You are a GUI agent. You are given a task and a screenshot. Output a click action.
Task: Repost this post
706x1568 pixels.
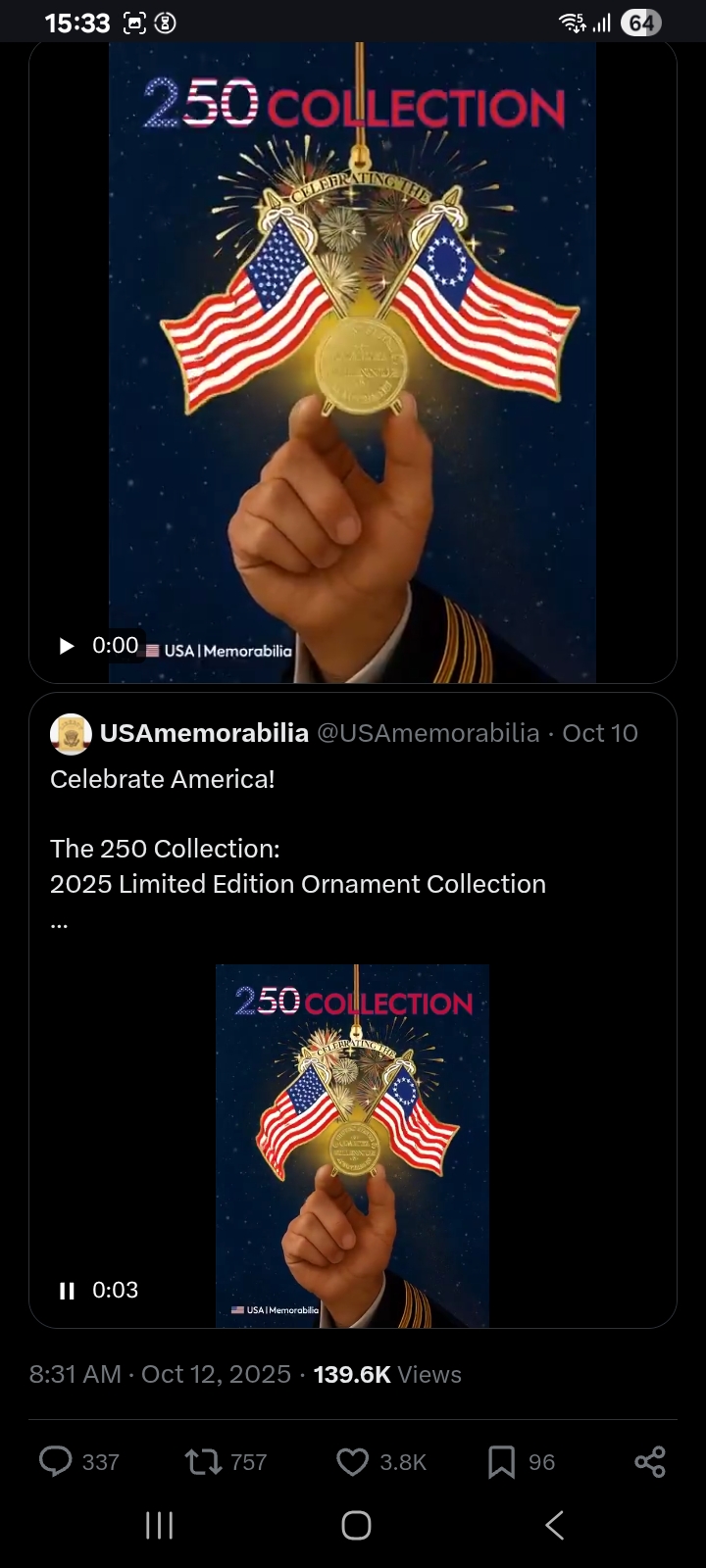pos(203,1462)
